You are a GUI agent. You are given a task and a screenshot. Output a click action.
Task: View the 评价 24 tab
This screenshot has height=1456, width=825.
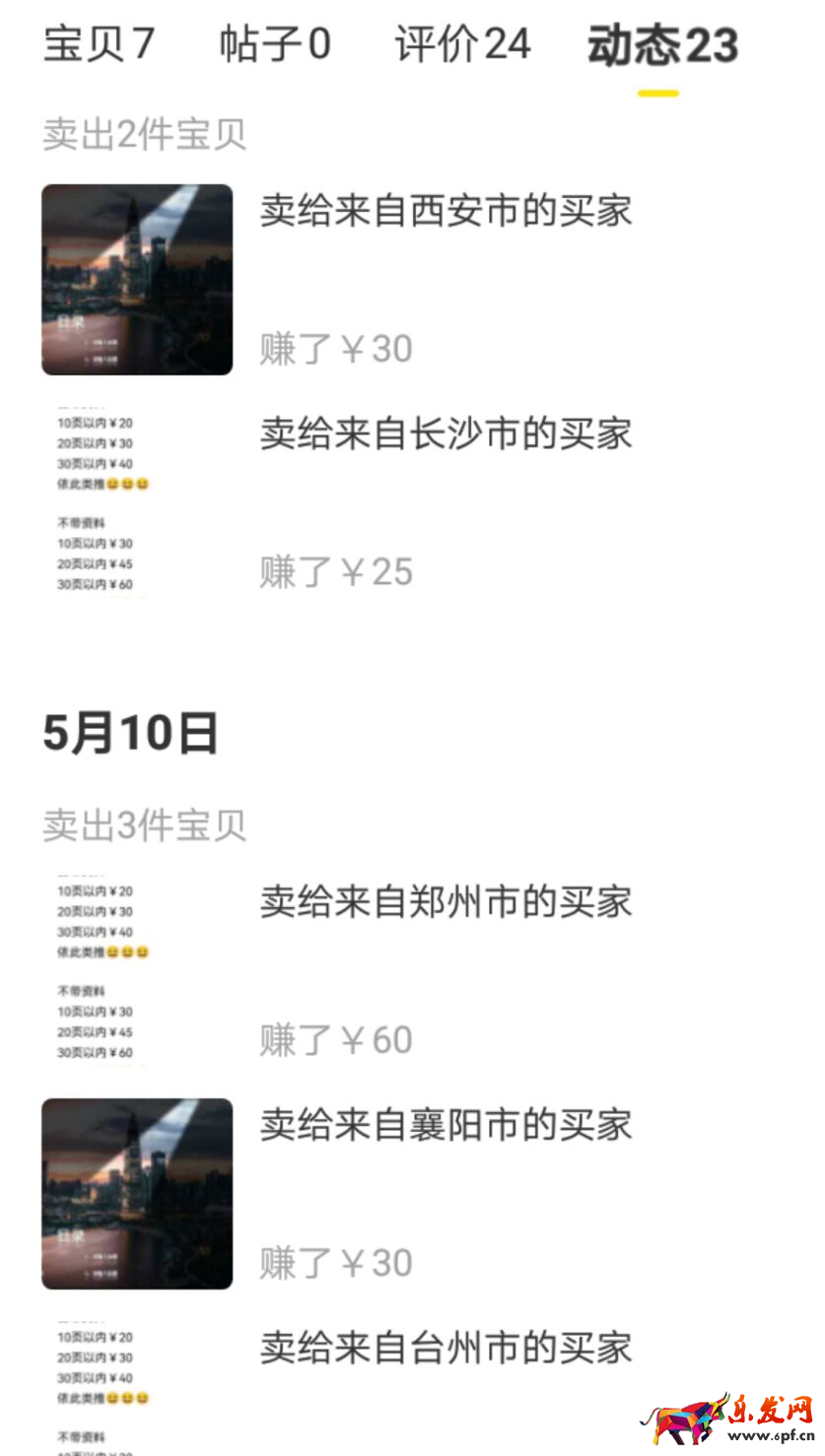(462, 44)
